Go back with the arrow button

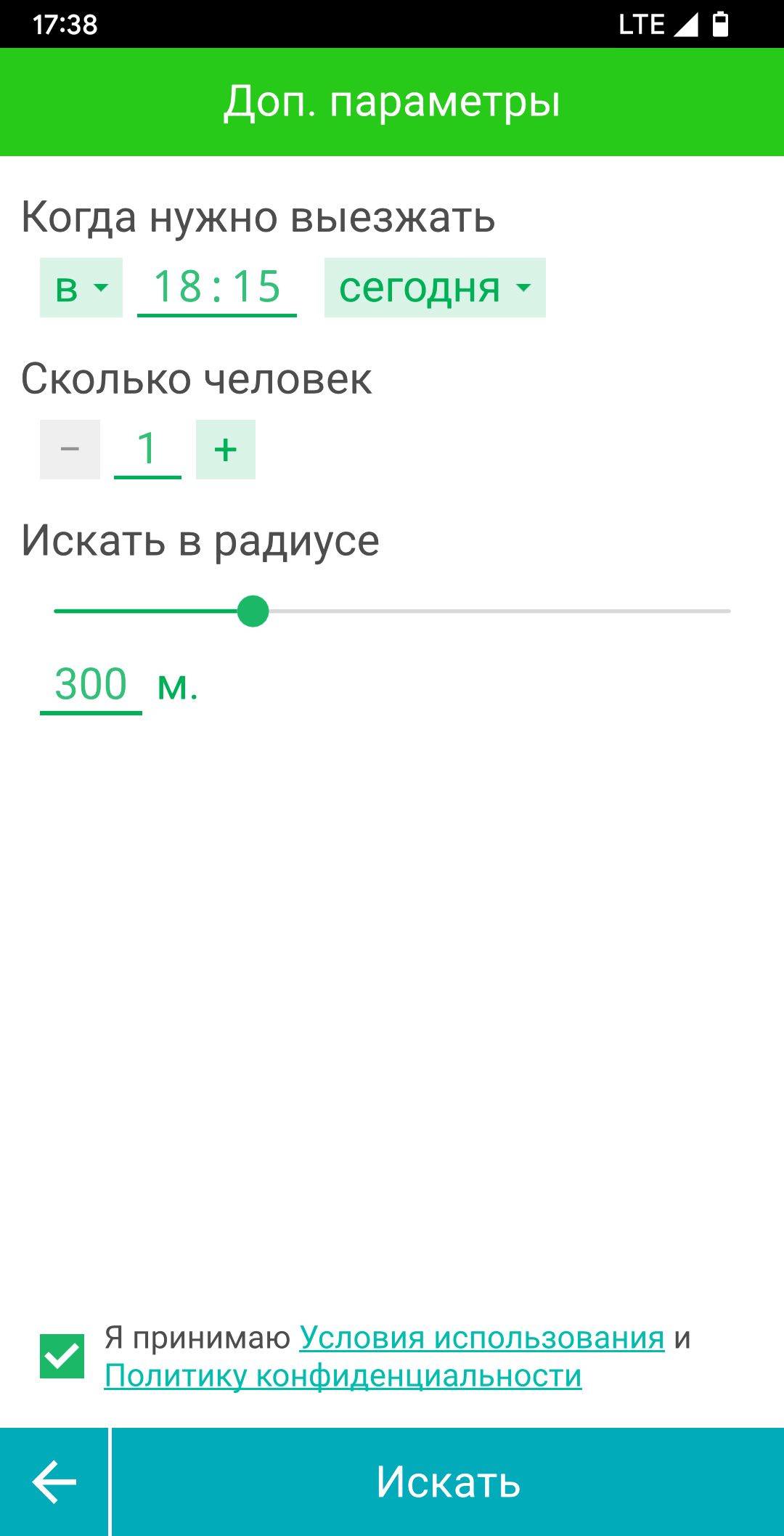point(54,1482)
